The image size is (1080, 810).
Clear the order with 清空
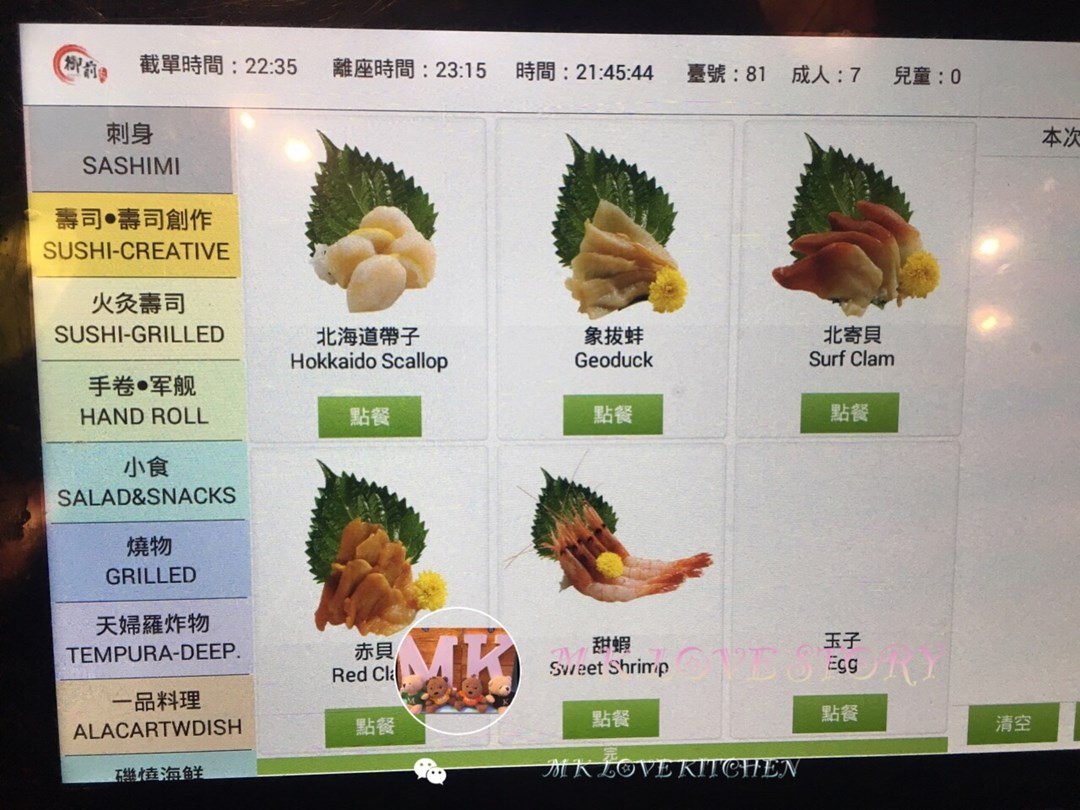[1012, 723]
